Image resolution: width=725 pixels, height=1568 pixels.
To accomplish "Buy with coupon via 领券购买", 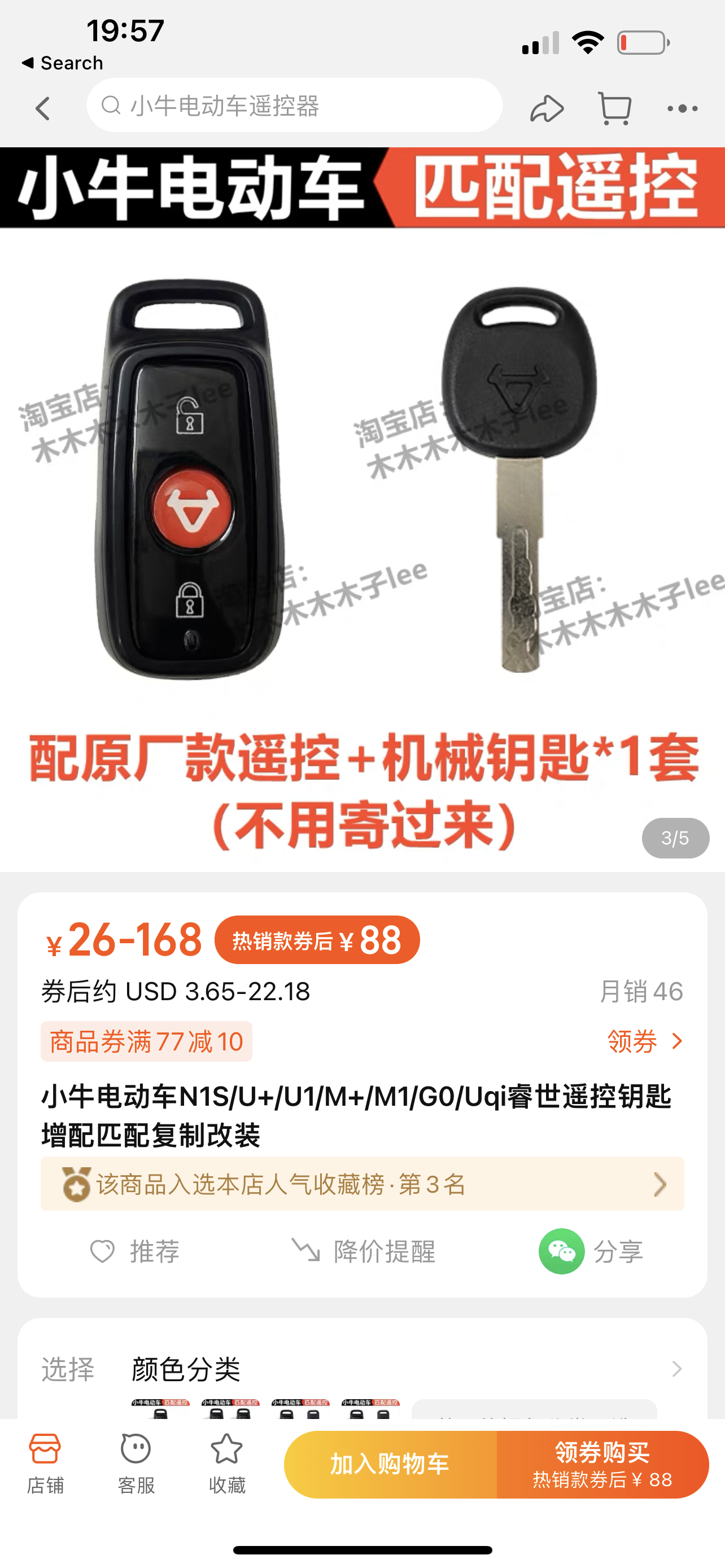I will 602,1464.
